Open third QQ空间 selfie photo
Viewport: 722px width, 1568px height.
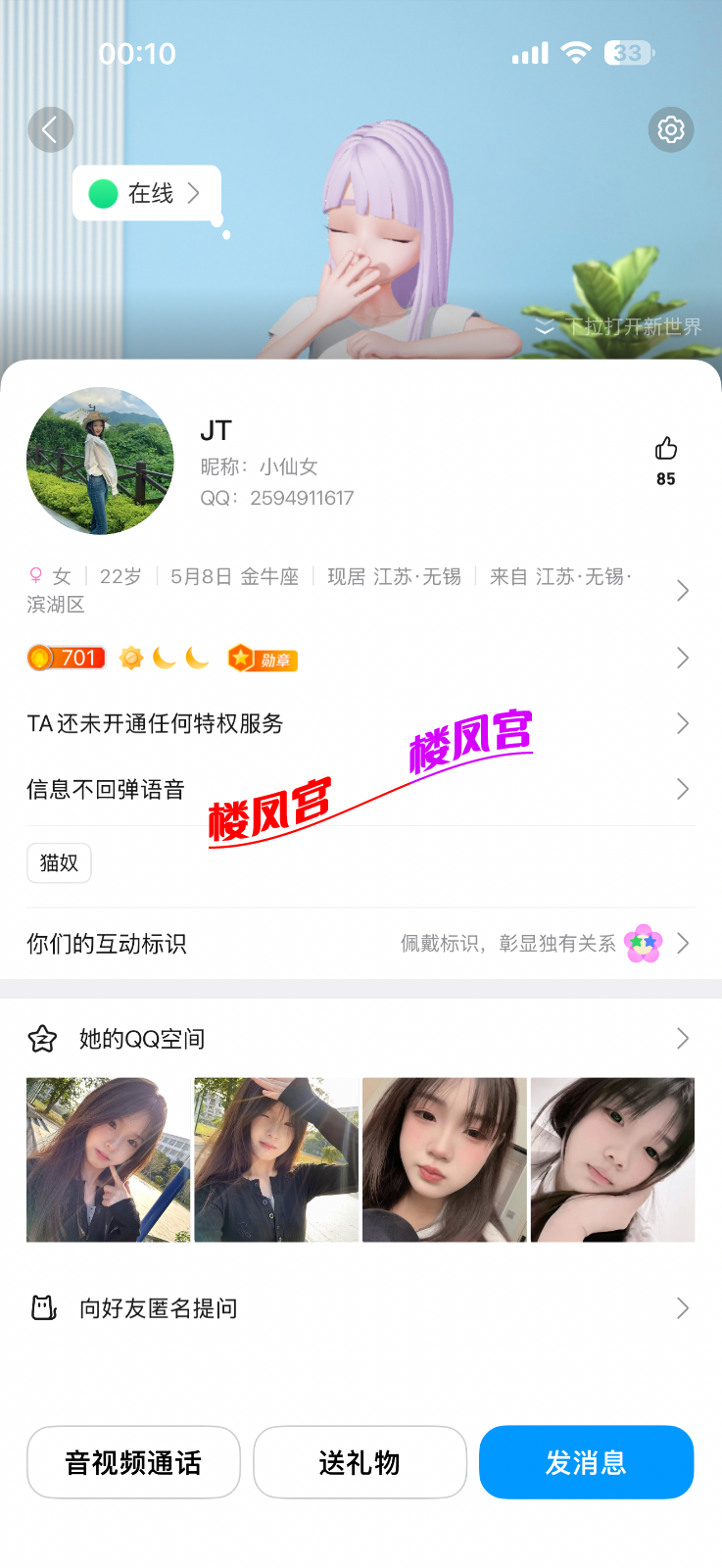[445, 1160]
